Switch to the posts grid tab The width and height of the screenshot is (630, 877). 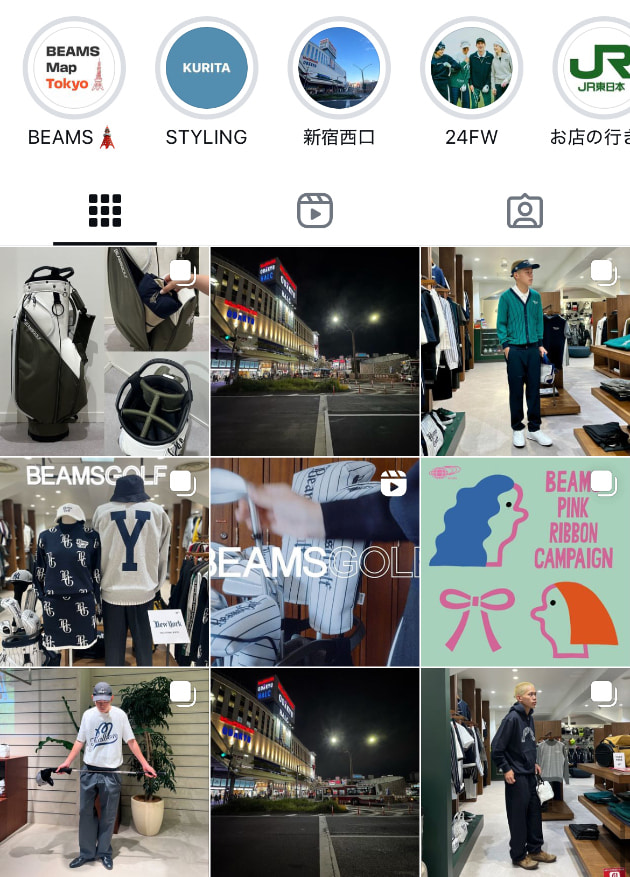coord(105,211)
